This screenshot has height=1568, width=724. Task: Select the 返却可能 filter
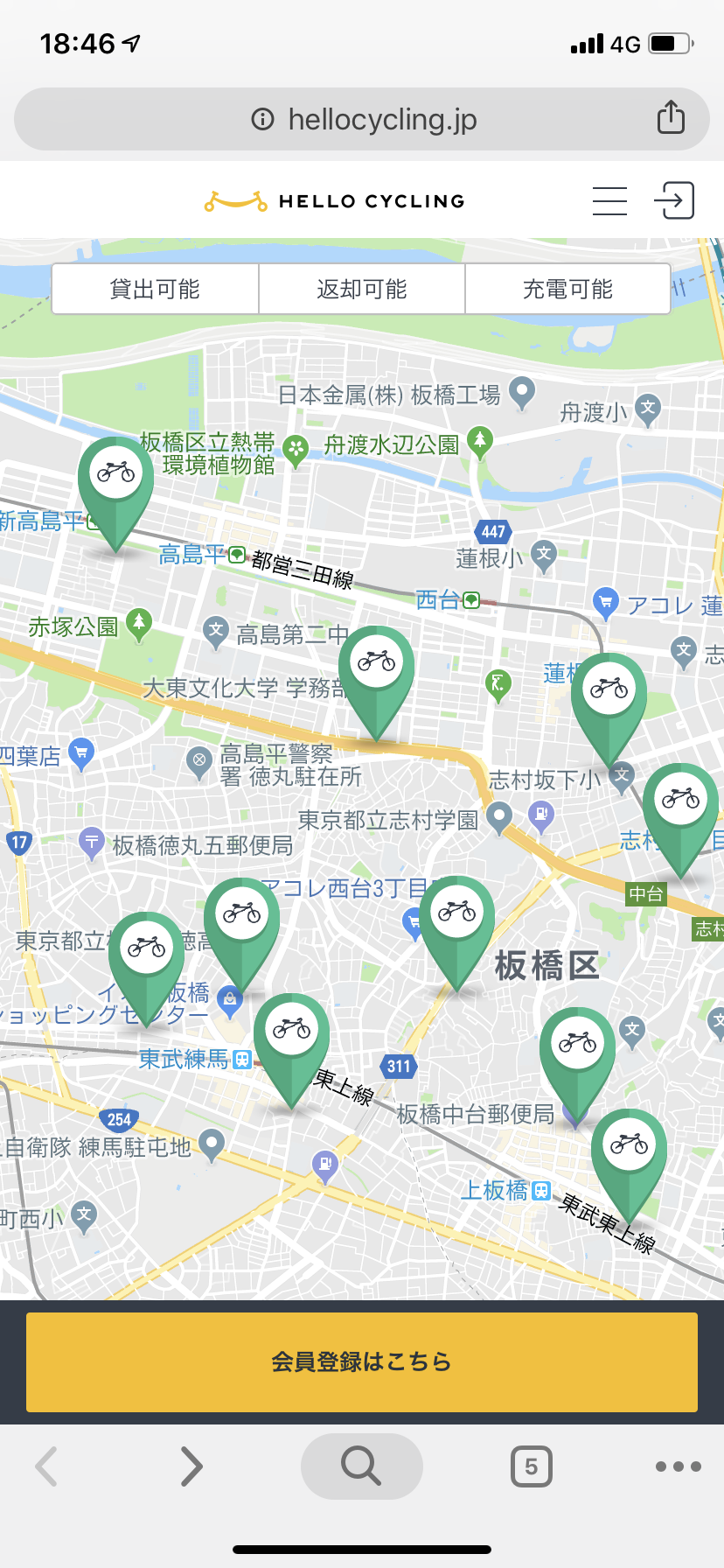point(362,289)
